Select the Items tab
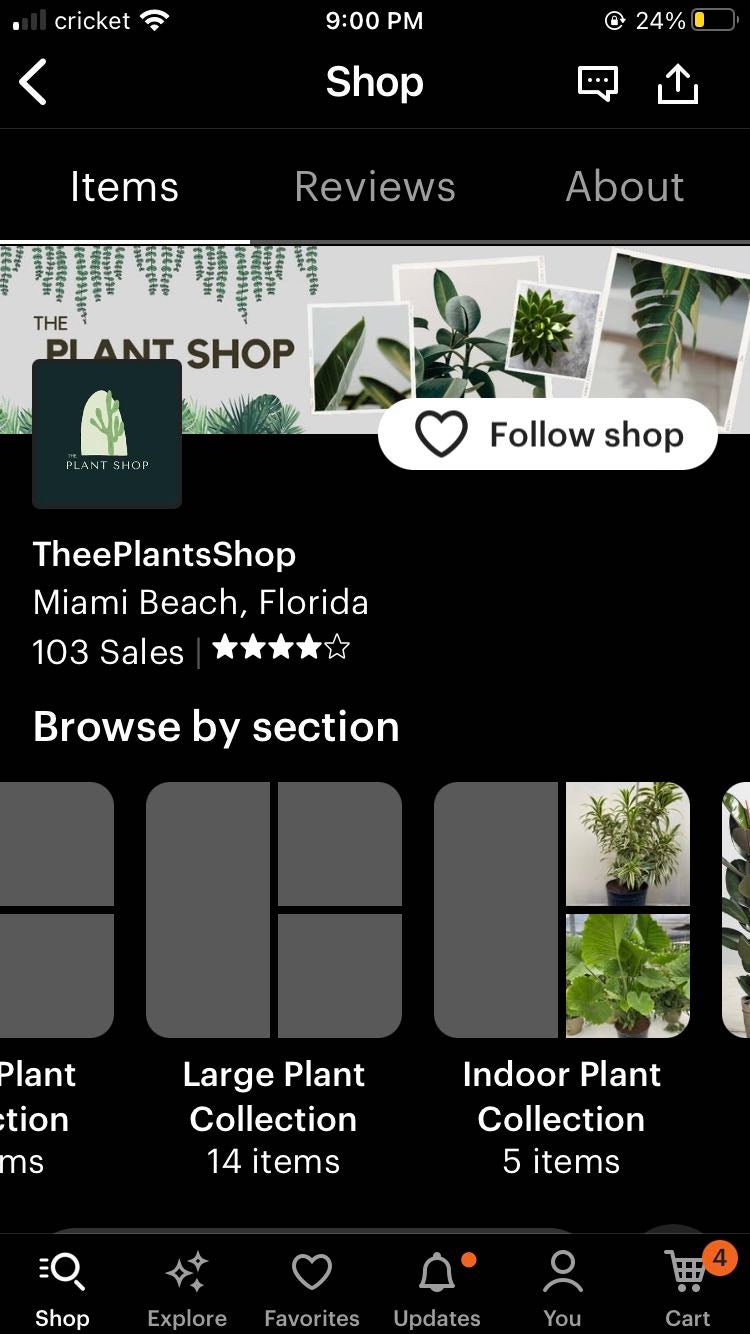The height and width of the screenshot is (1334, 750). [124, 187]
